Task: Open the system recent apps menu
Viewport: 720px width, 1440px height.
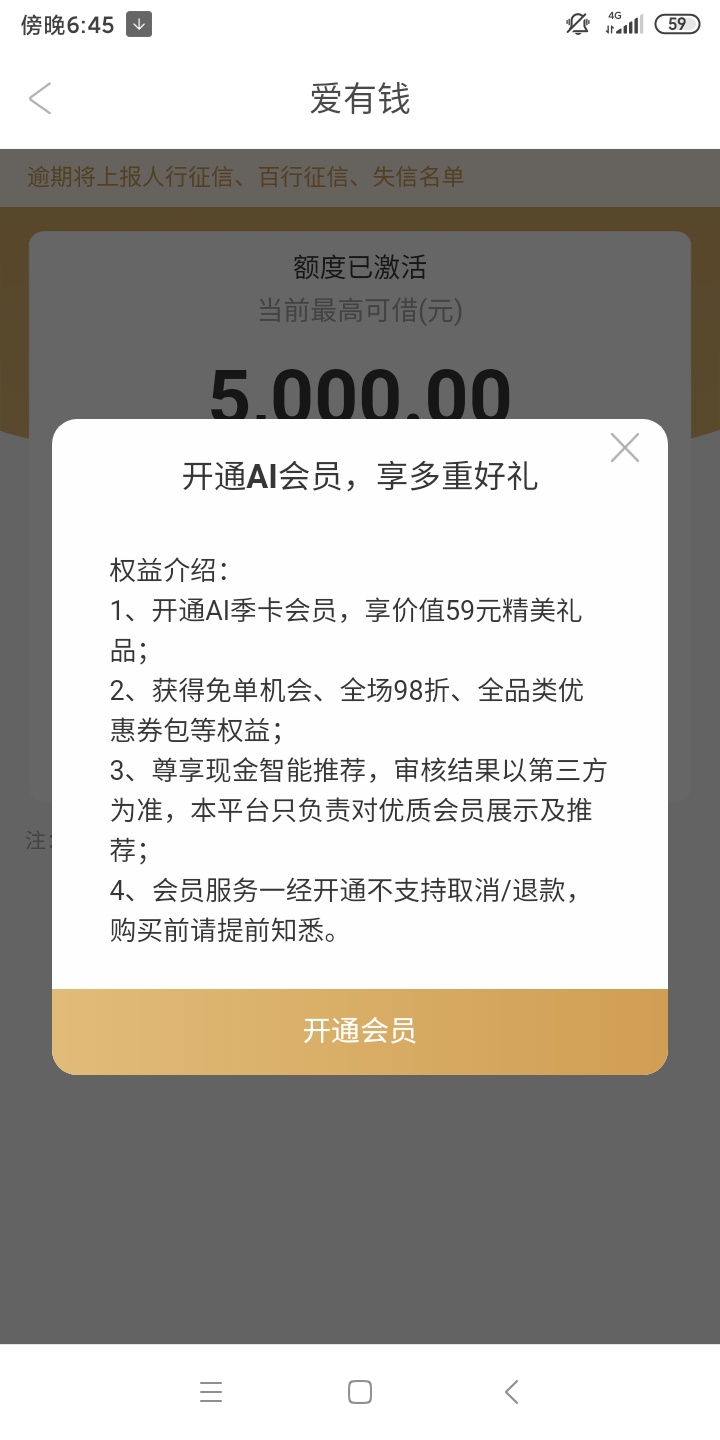Action: coord(211,1392)
